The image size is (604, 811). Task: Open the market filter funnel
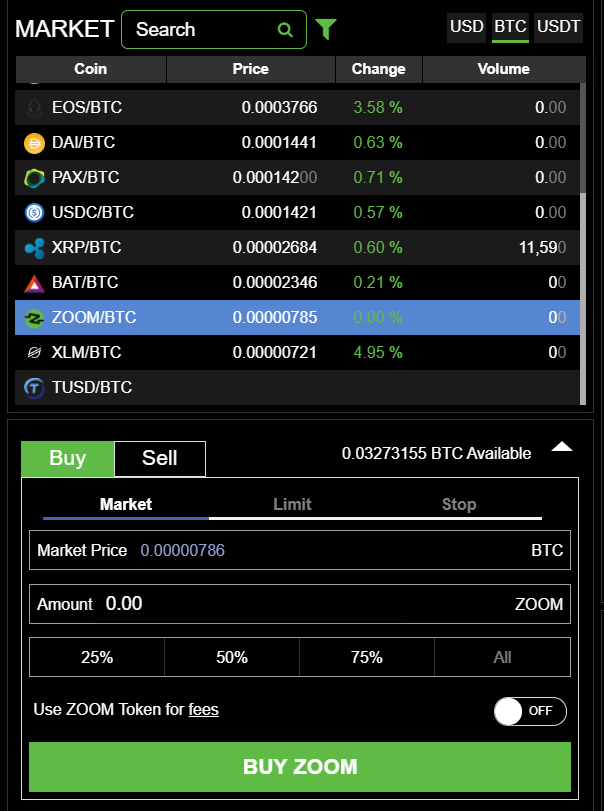325,30
